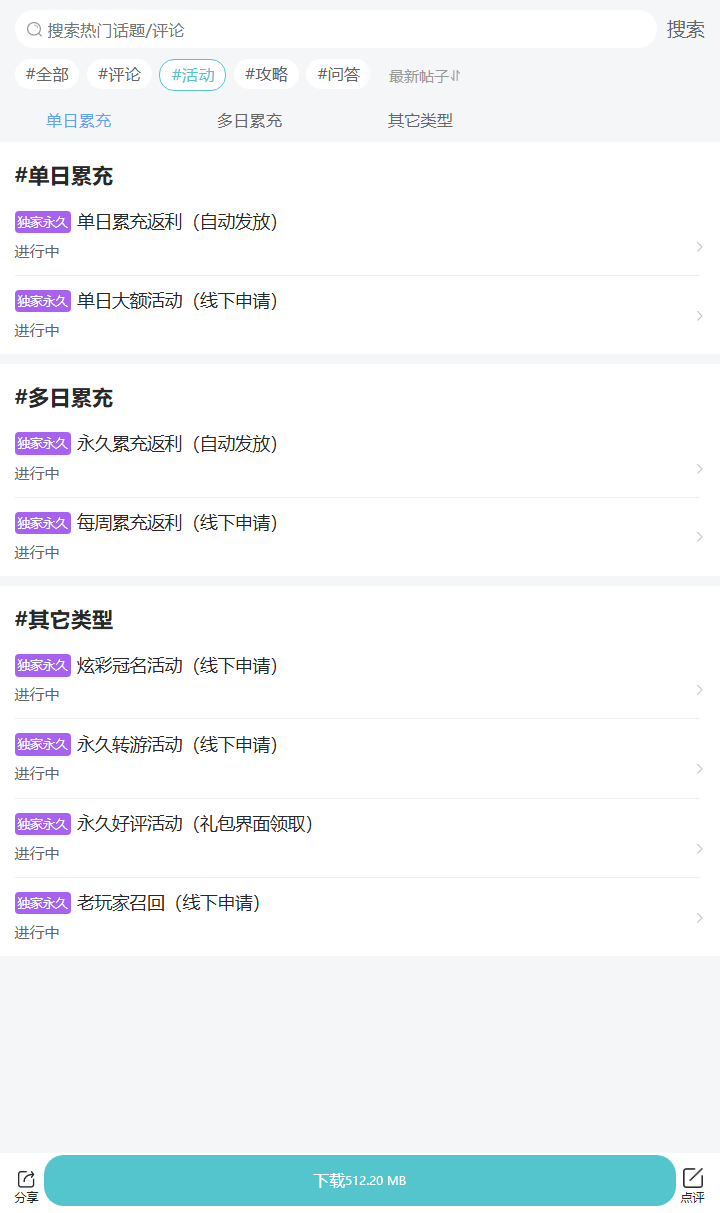Image resolution: width=720 pixels, height=1213 pixels.
Task: Tap the search field for hot topics
Action: (335, 30)
